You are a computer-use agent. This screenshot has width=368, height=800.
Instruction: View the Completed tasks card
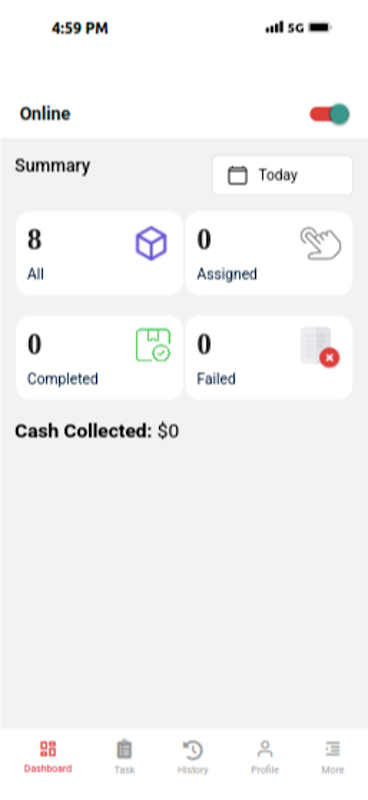point(100,358)
